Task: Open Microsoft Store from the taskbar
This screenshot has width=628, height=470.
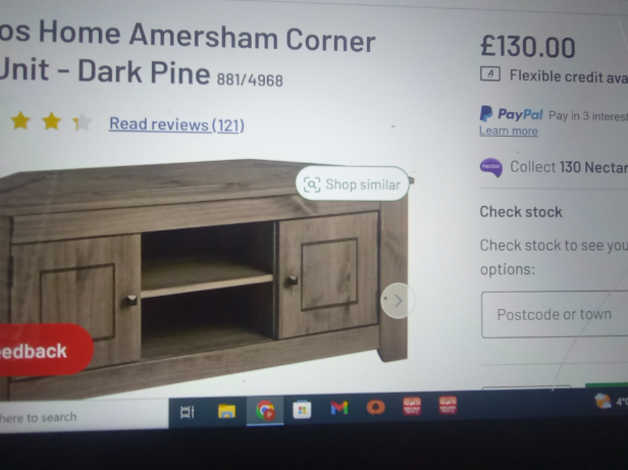Action: [301, 409]
